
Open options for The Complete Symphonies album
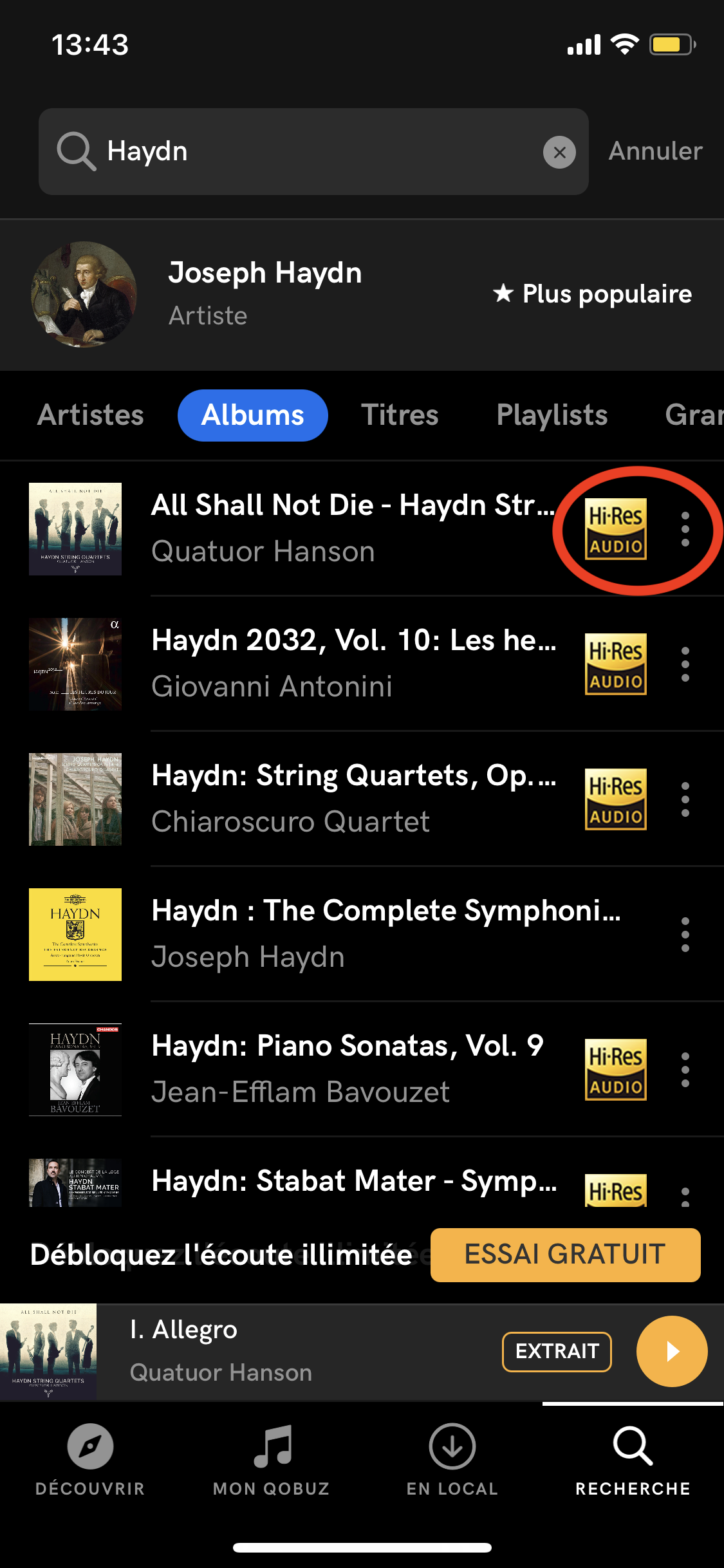(685, 935)
